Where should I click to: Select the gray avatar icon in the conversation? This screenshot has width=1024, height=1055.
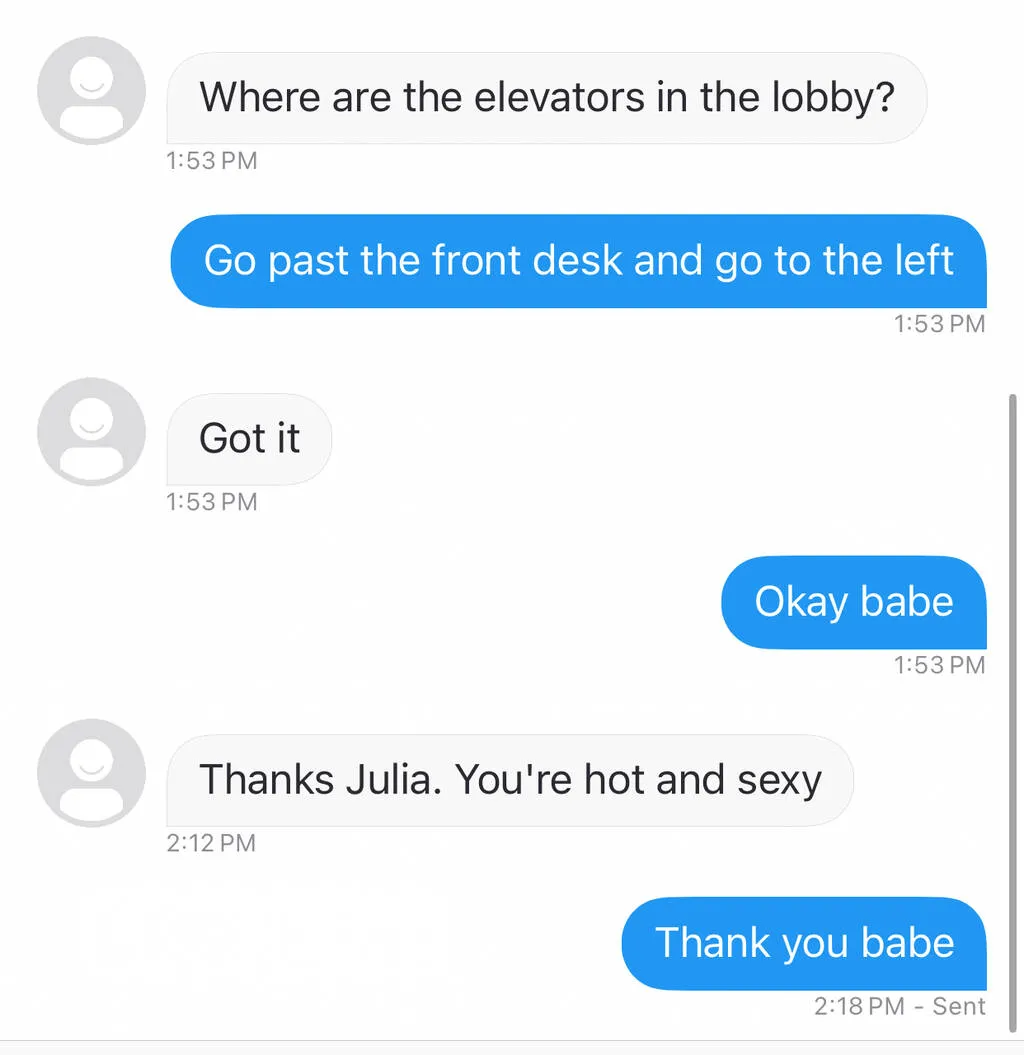(91, 431)
